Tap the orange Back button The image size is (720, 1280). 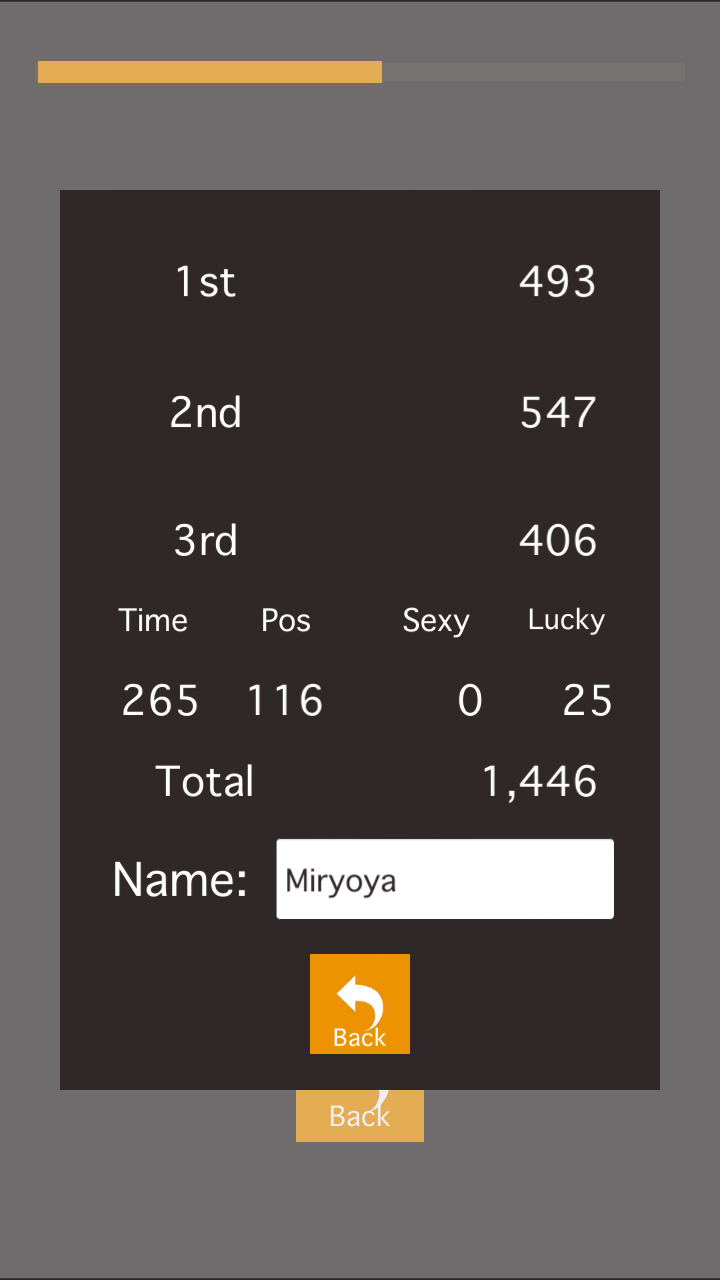pyautogui.click(x=360, y=1003)
